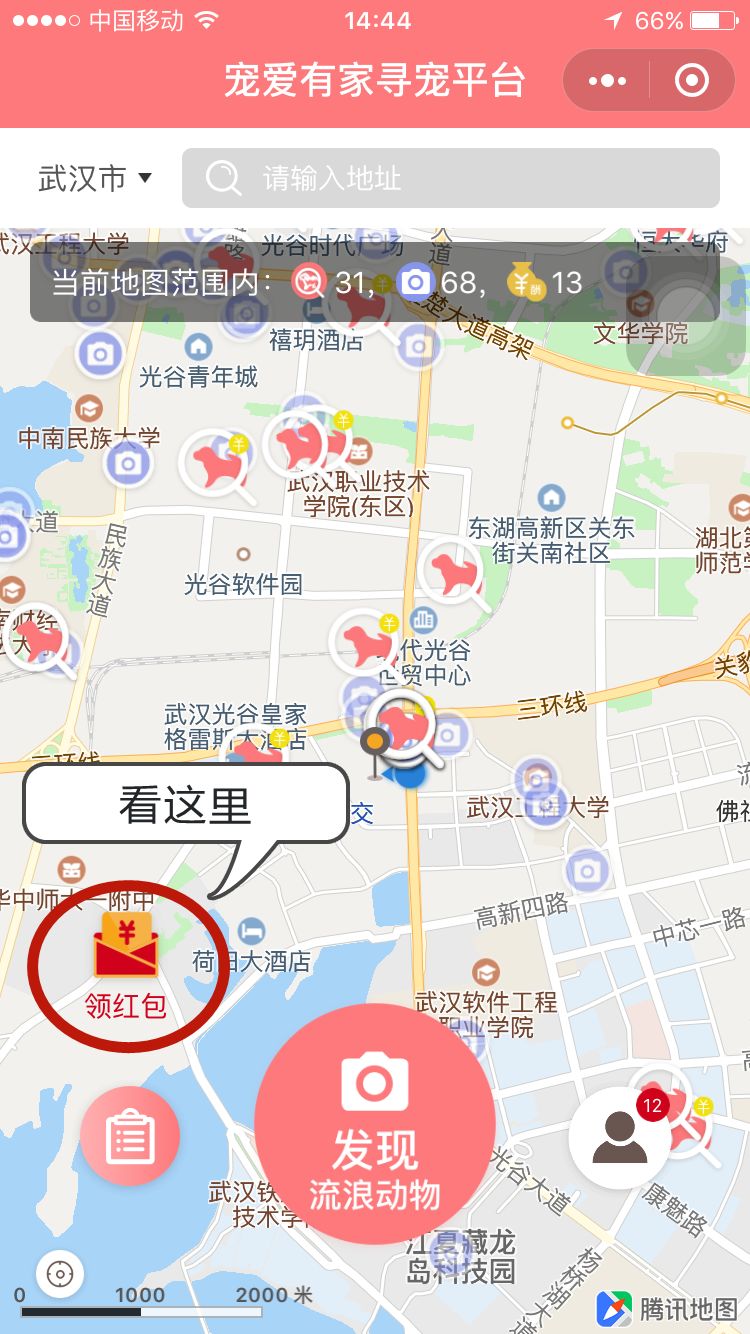Screen dimensions: 750x1334
Task: Open the clipboard records panel
Action: [x=131, y=1133]
